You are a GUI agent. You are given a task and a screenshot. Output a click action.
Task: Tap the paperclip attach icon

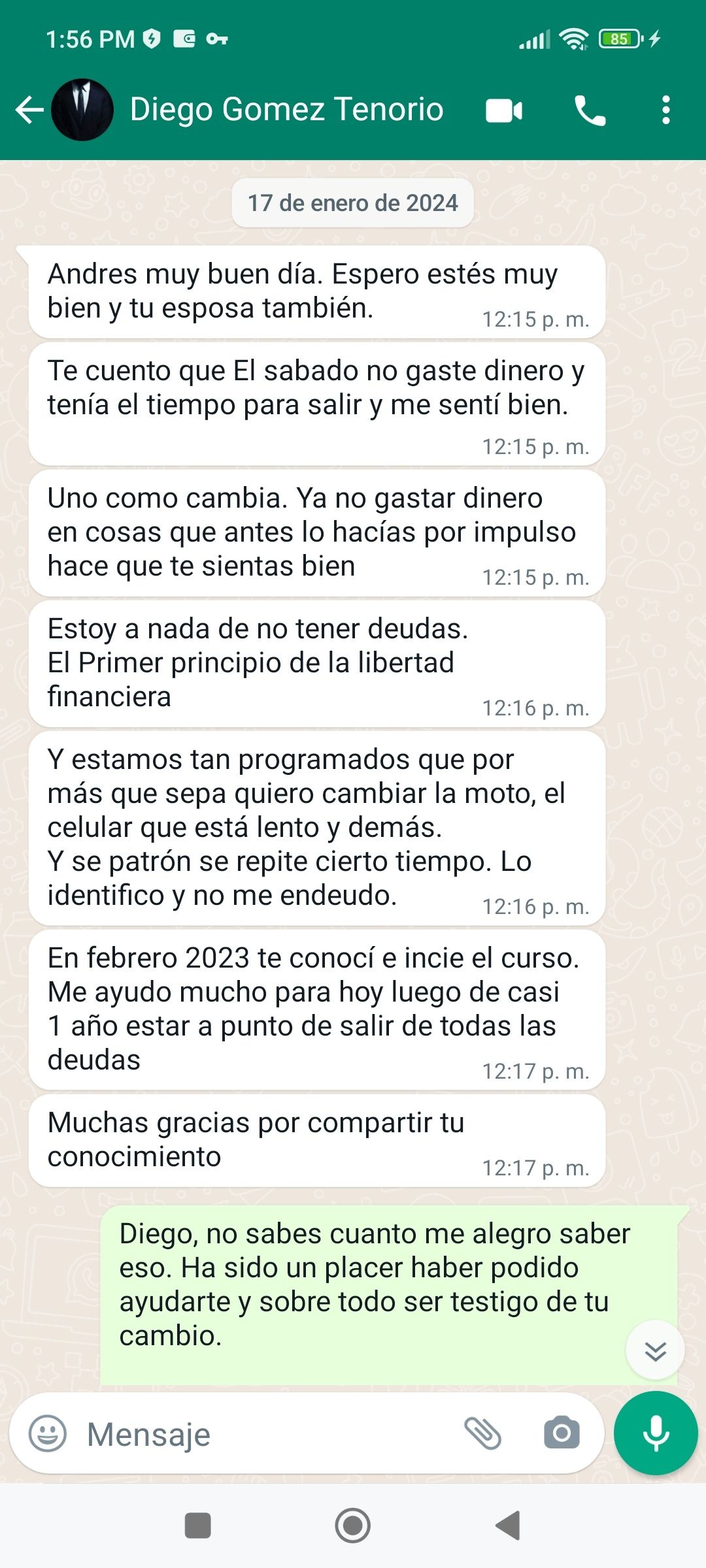(482, 1434)
